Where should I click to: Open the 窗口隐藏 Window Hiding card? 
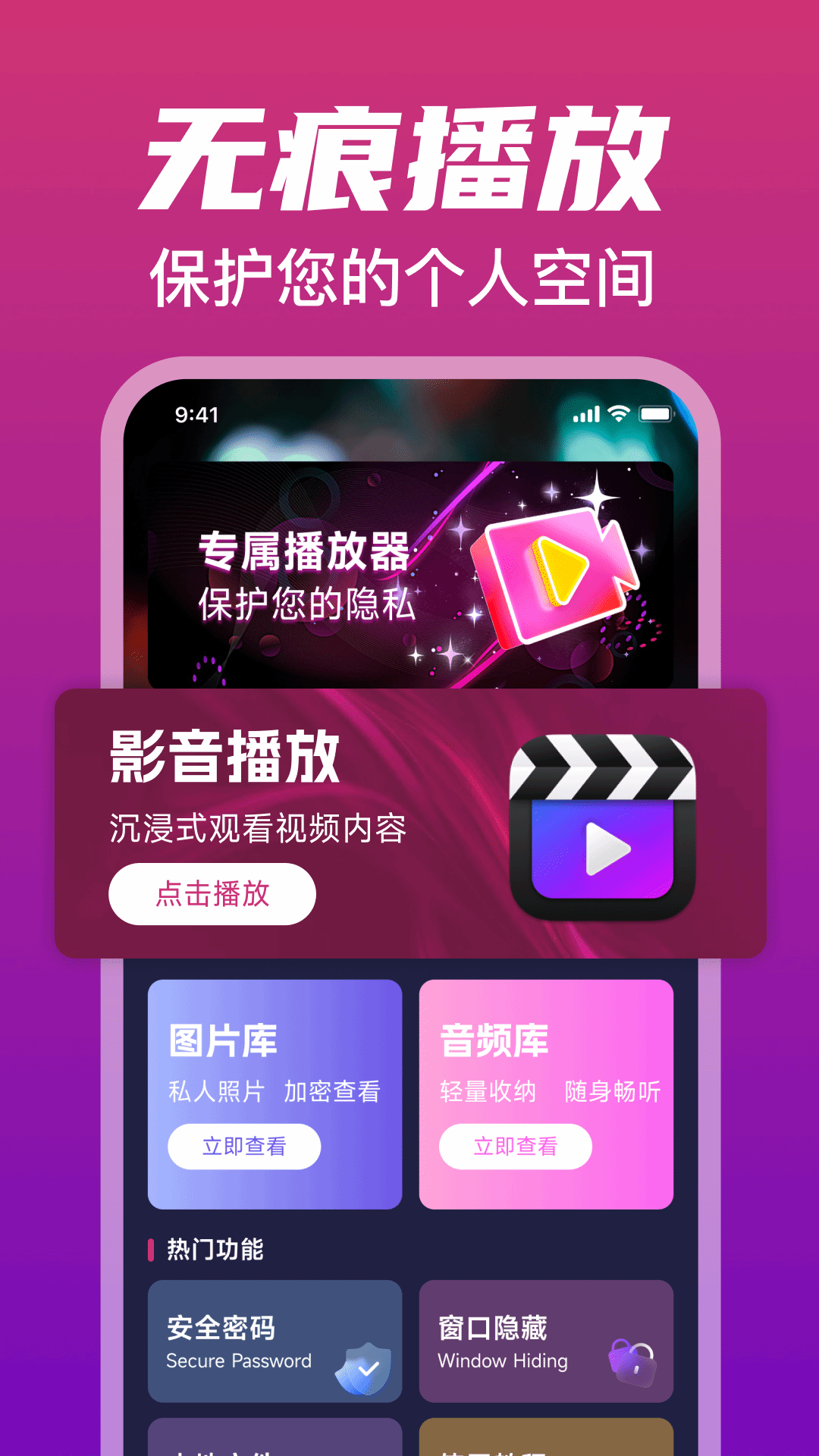(x=545, y=1342)
